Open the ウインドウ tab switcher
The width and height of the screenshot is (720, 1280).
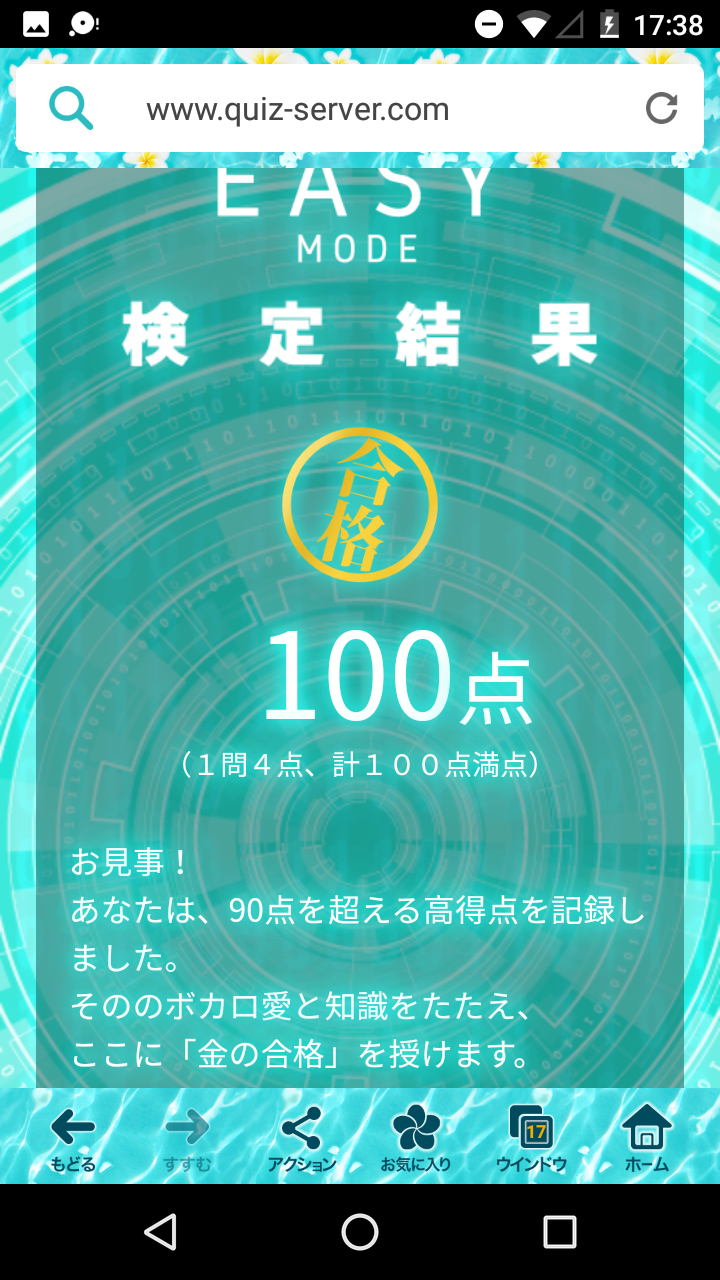(x=531, y=1138)
